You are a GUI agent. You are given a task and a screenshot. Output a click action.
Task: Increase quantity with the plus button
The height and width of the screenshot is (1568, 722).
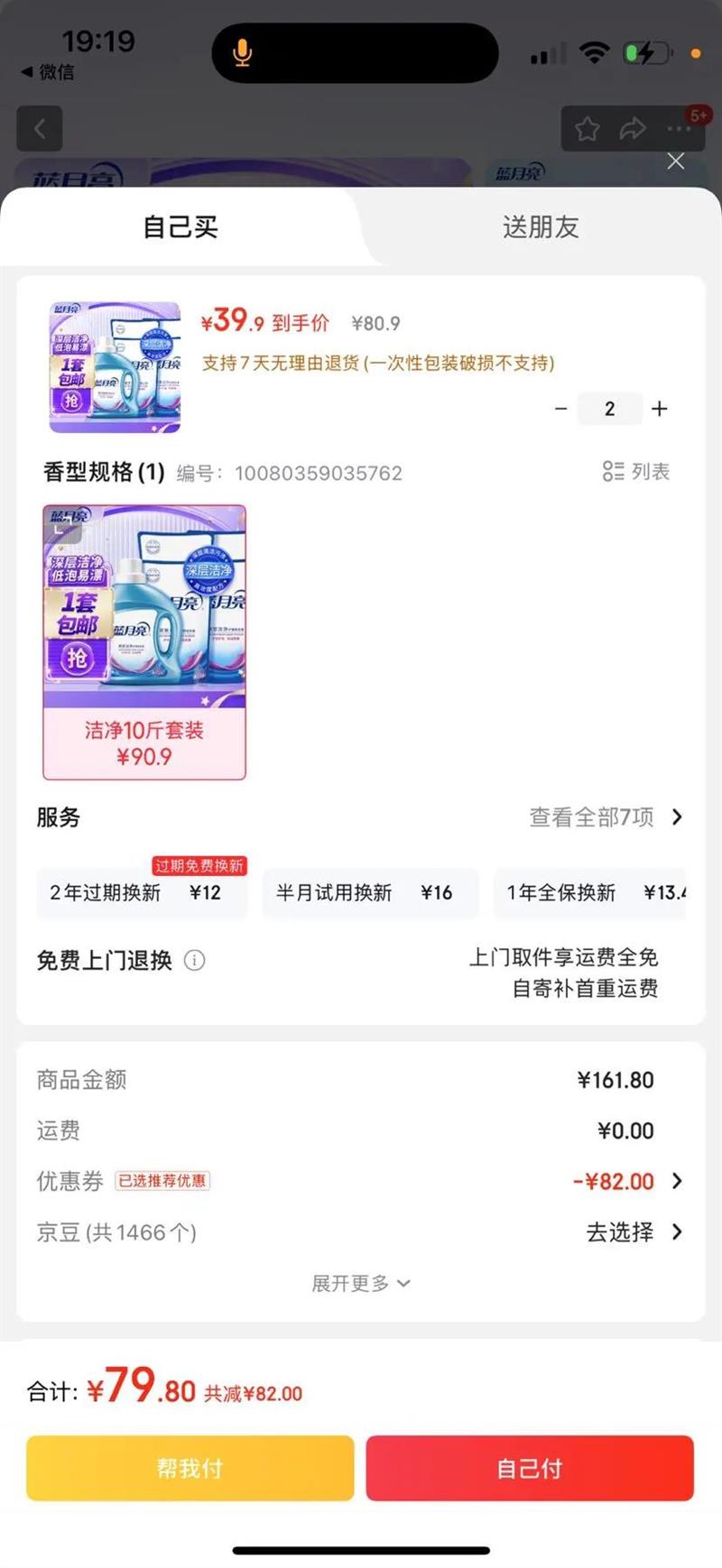[x=660, y=409]
